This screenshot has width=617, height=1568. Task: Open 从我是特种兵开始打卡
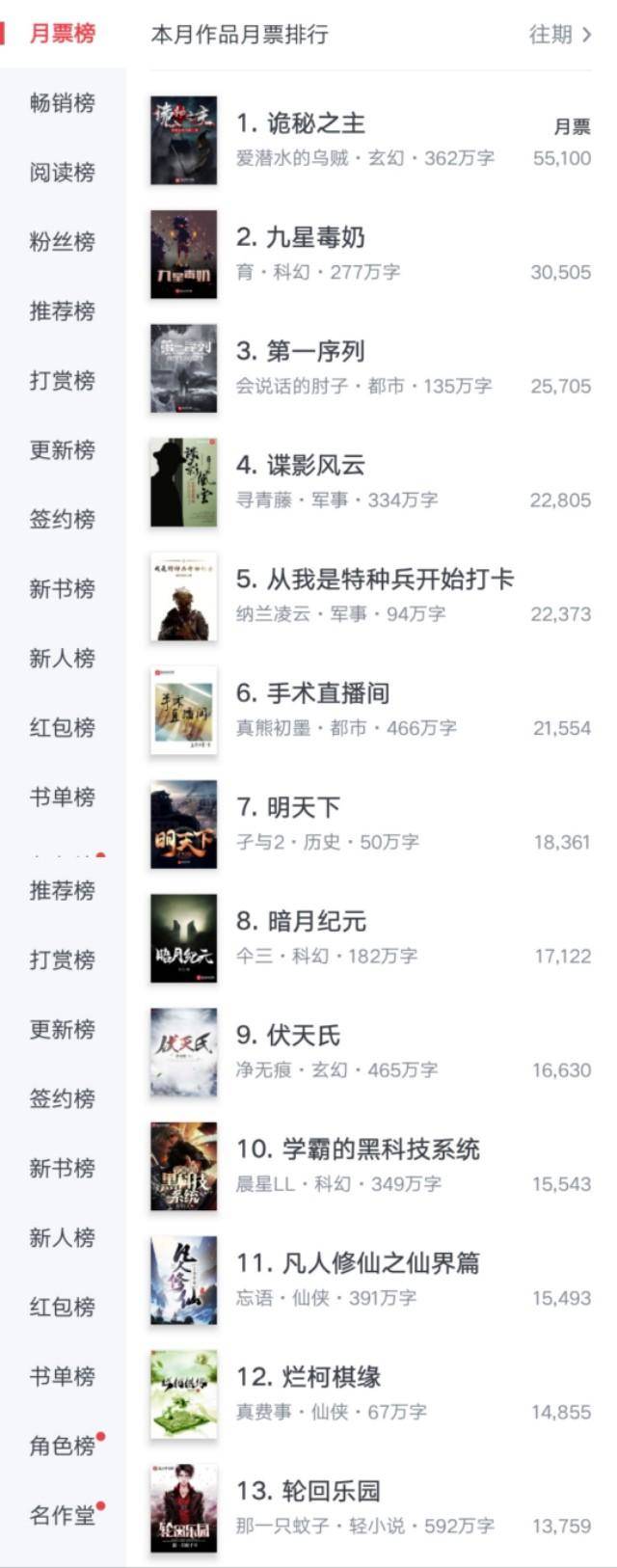375,579
